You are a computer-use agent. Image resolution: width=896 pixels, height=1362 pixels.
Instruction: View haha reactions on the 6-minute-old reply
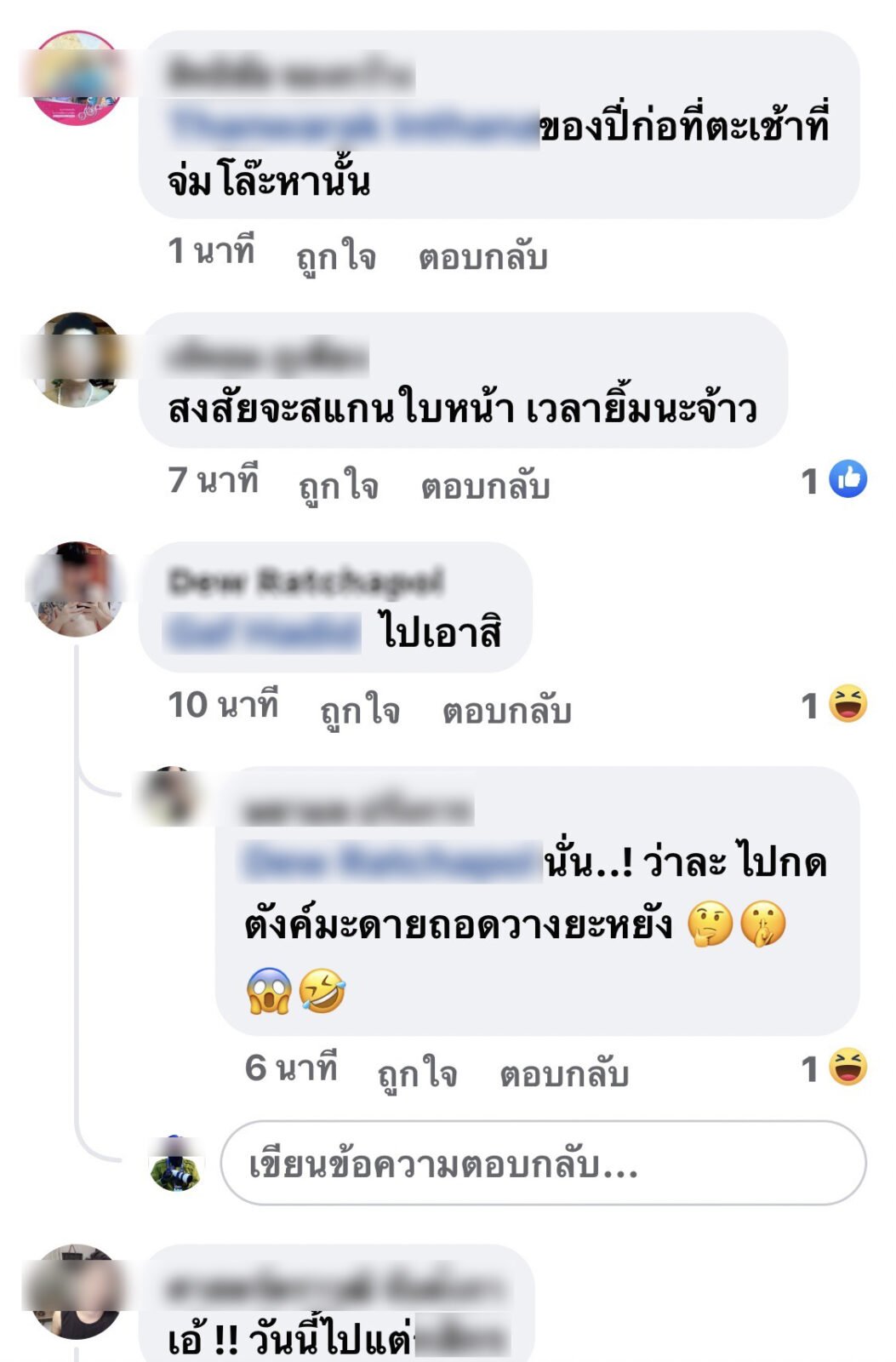point(835,1068)
